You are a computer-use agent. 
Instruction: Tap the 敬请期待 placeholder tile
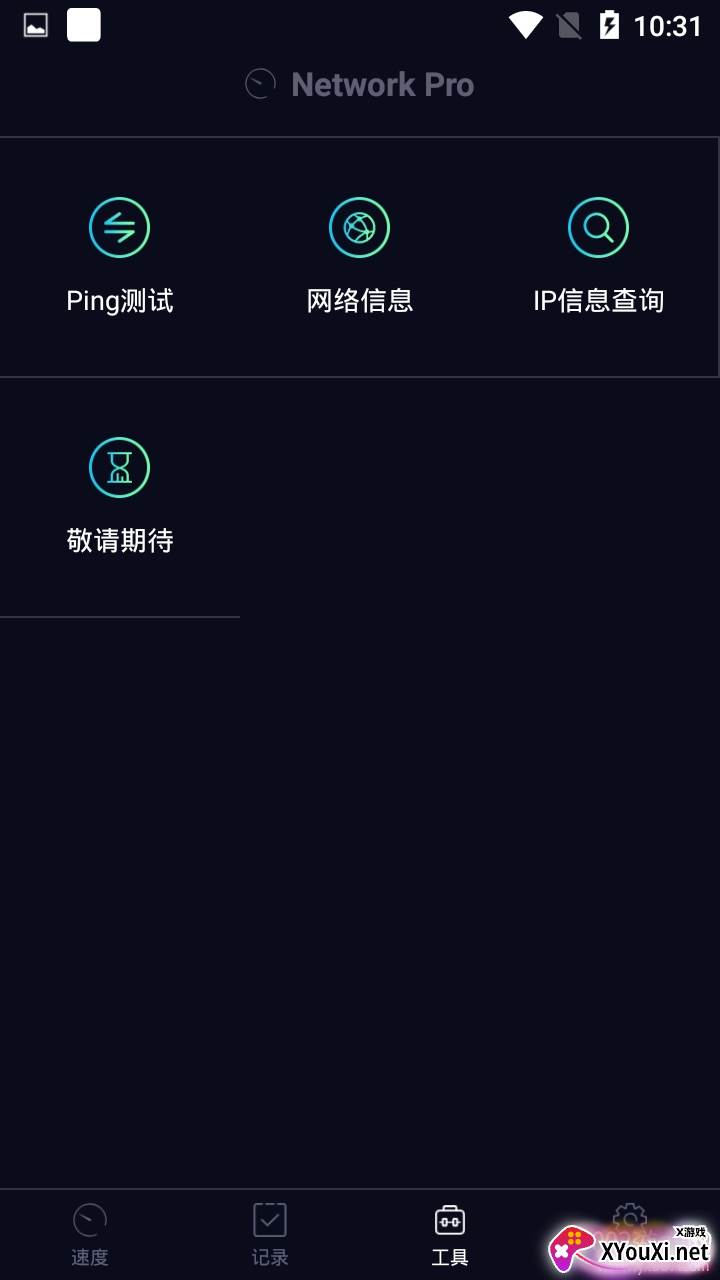pyautogui.click(x=119, y=497)
